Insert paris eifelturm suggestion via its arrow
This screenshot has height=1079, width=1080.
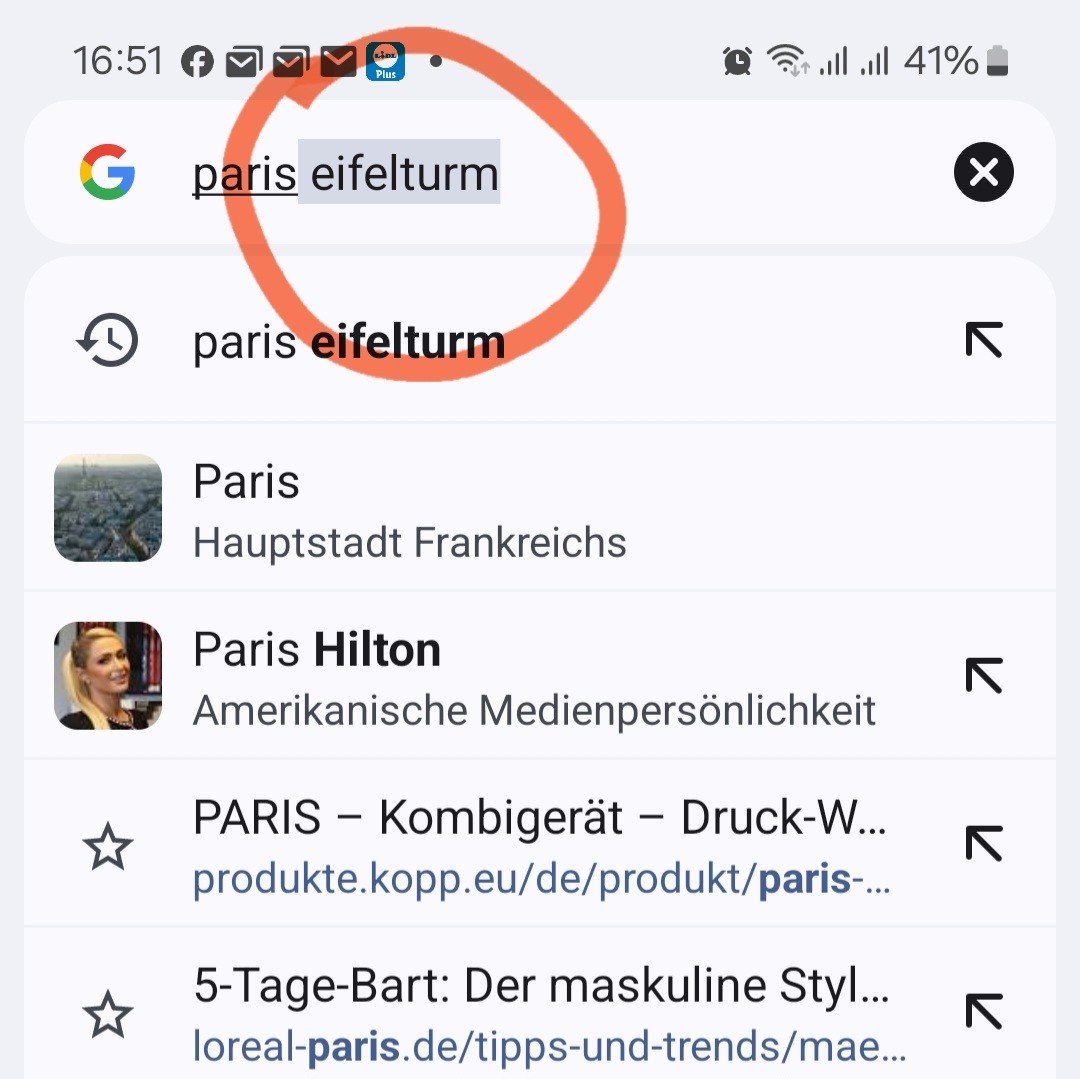point(983,342)
